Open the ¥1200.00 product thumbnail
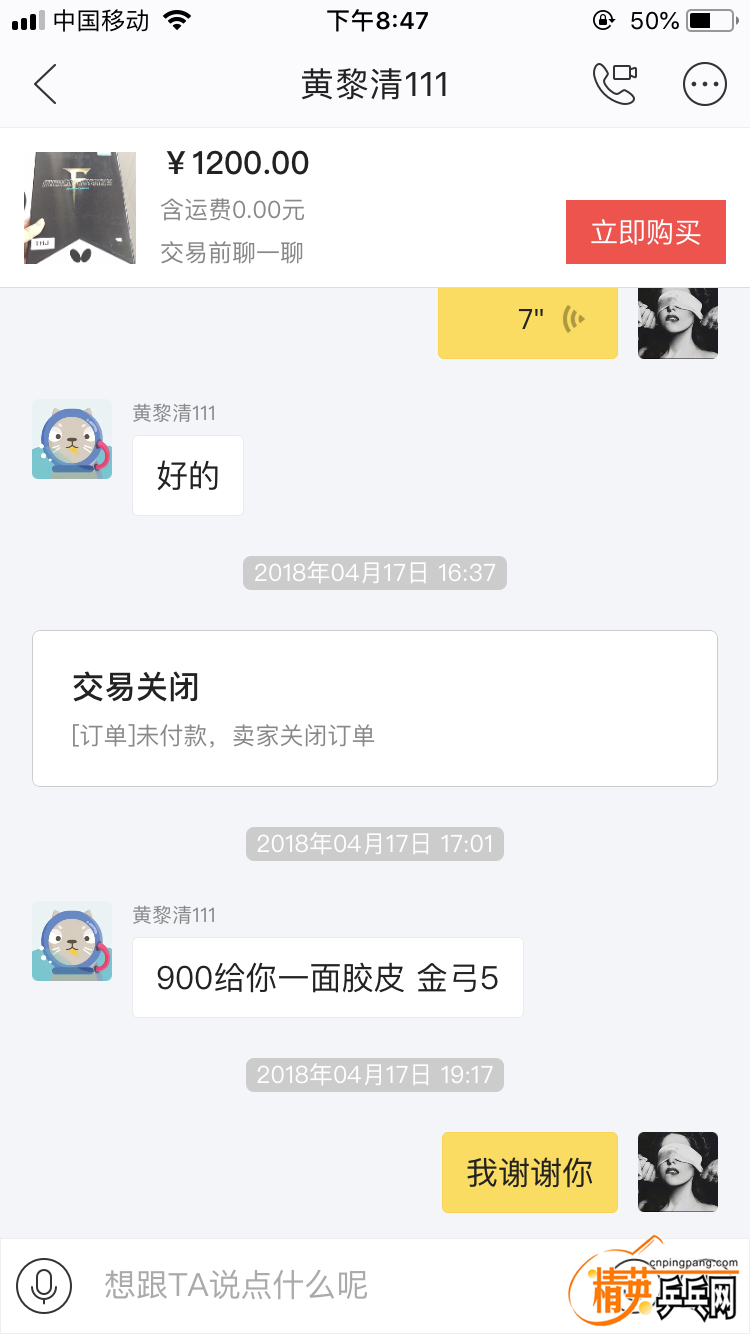Image resolution: width=750 pixels, height=1334 pixels. click(x=80, y=208)
